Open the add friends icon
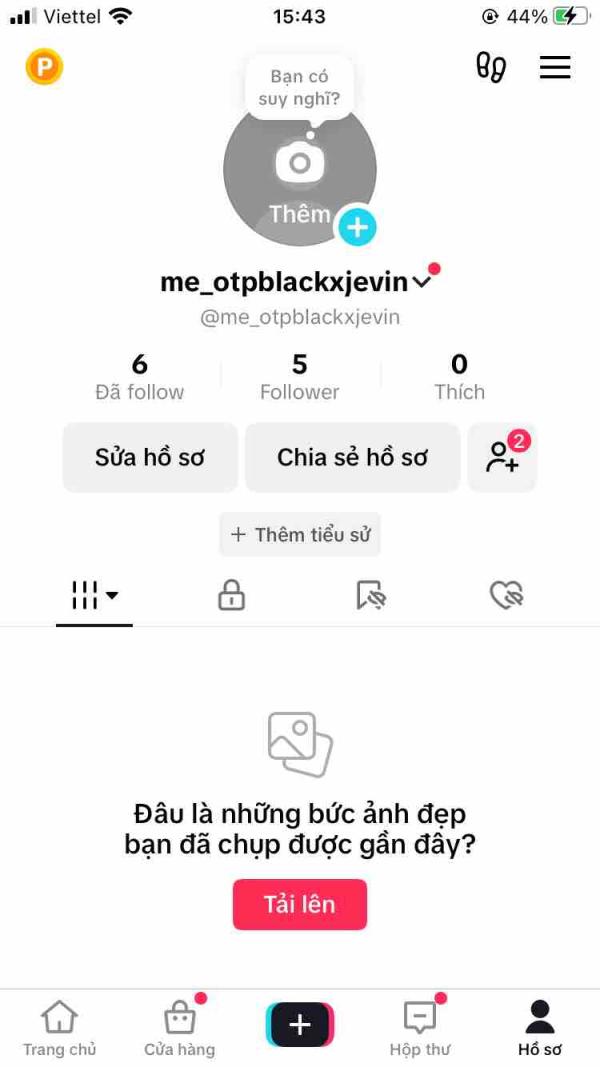The height and width of the screenshot is (1067, 600). 502,457
